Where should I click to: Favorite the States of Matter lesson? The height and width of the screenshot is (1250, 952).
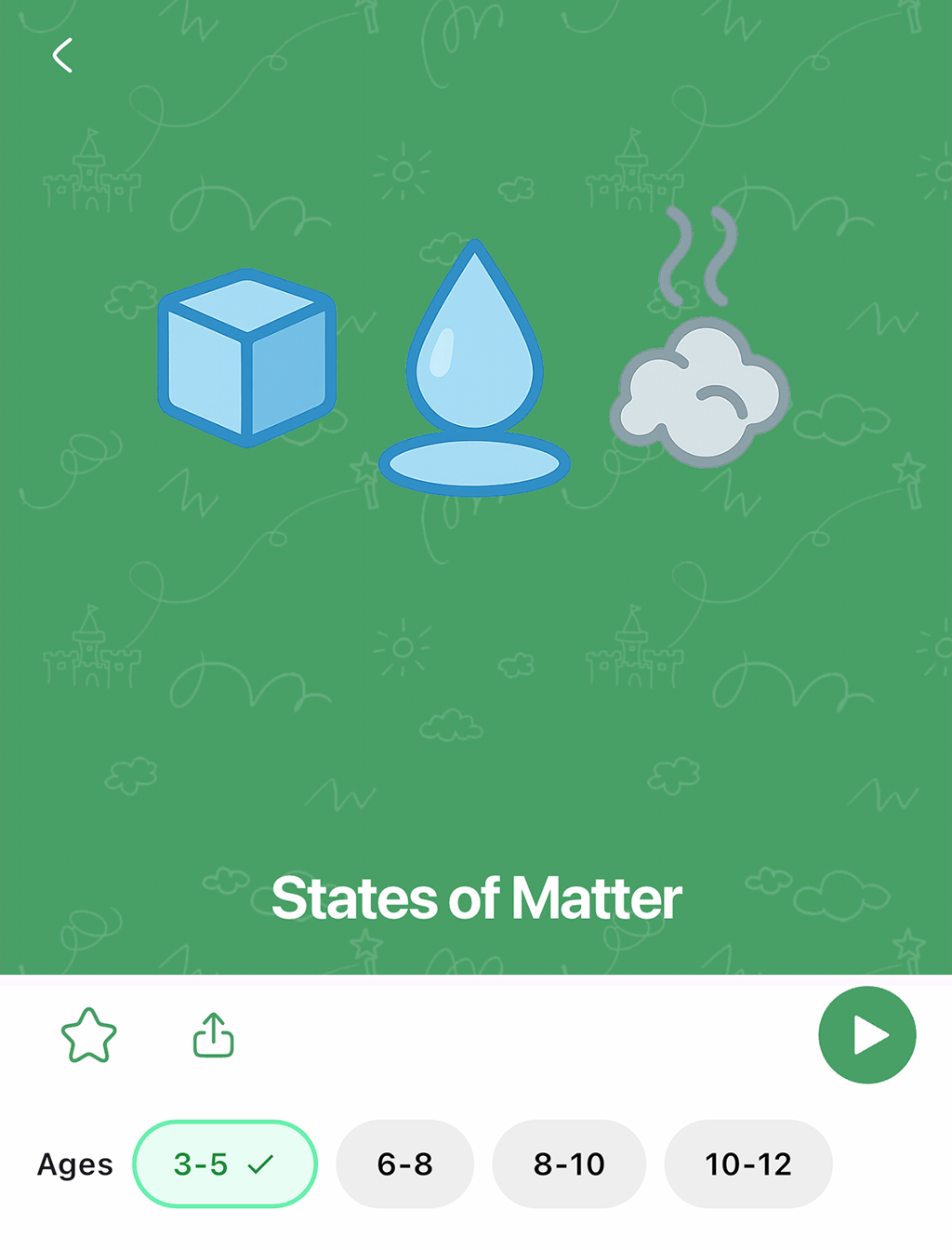88,1034
